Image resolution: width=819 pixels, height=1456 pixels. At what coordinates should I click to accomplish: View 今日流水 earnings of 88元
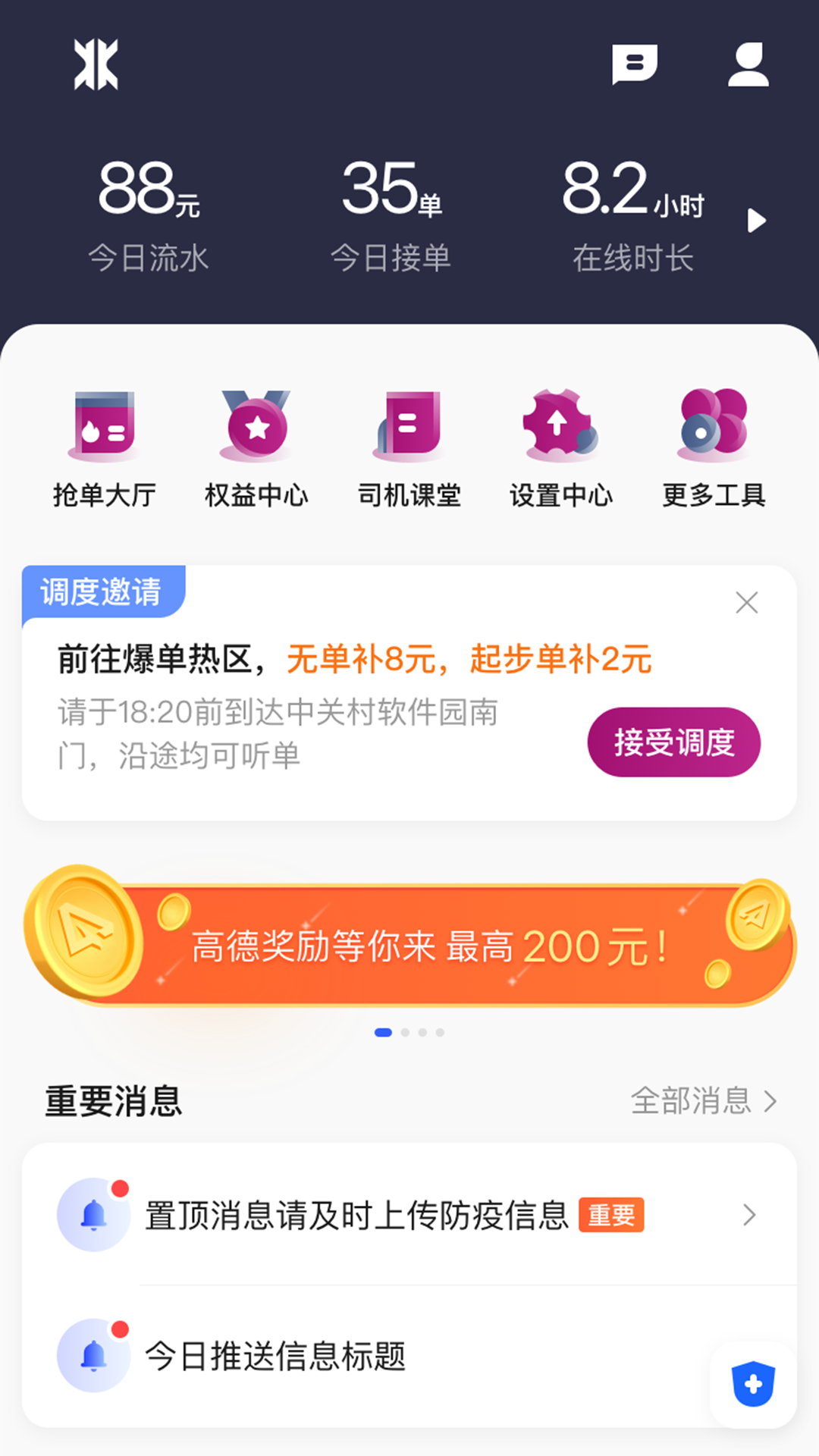tap(148, 212)
